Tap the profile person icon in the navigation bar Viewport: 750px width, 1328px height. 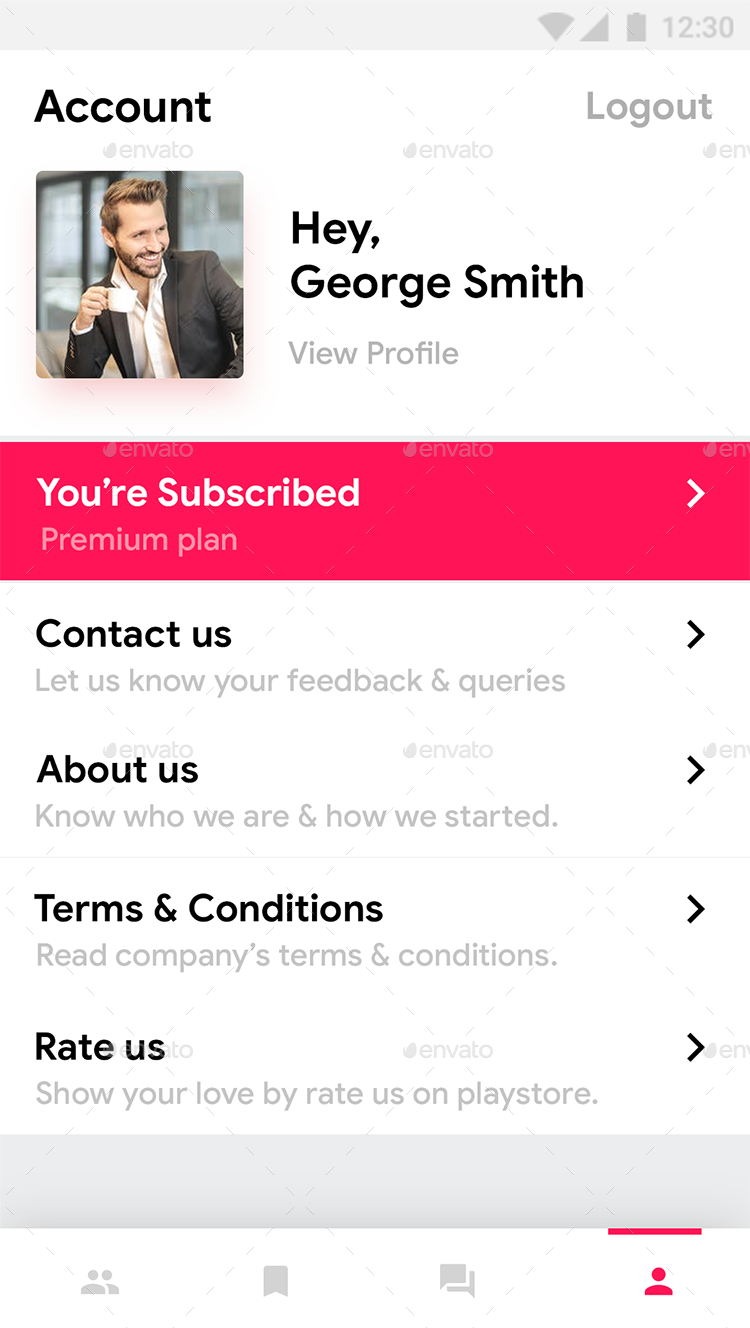[656, 1281]
